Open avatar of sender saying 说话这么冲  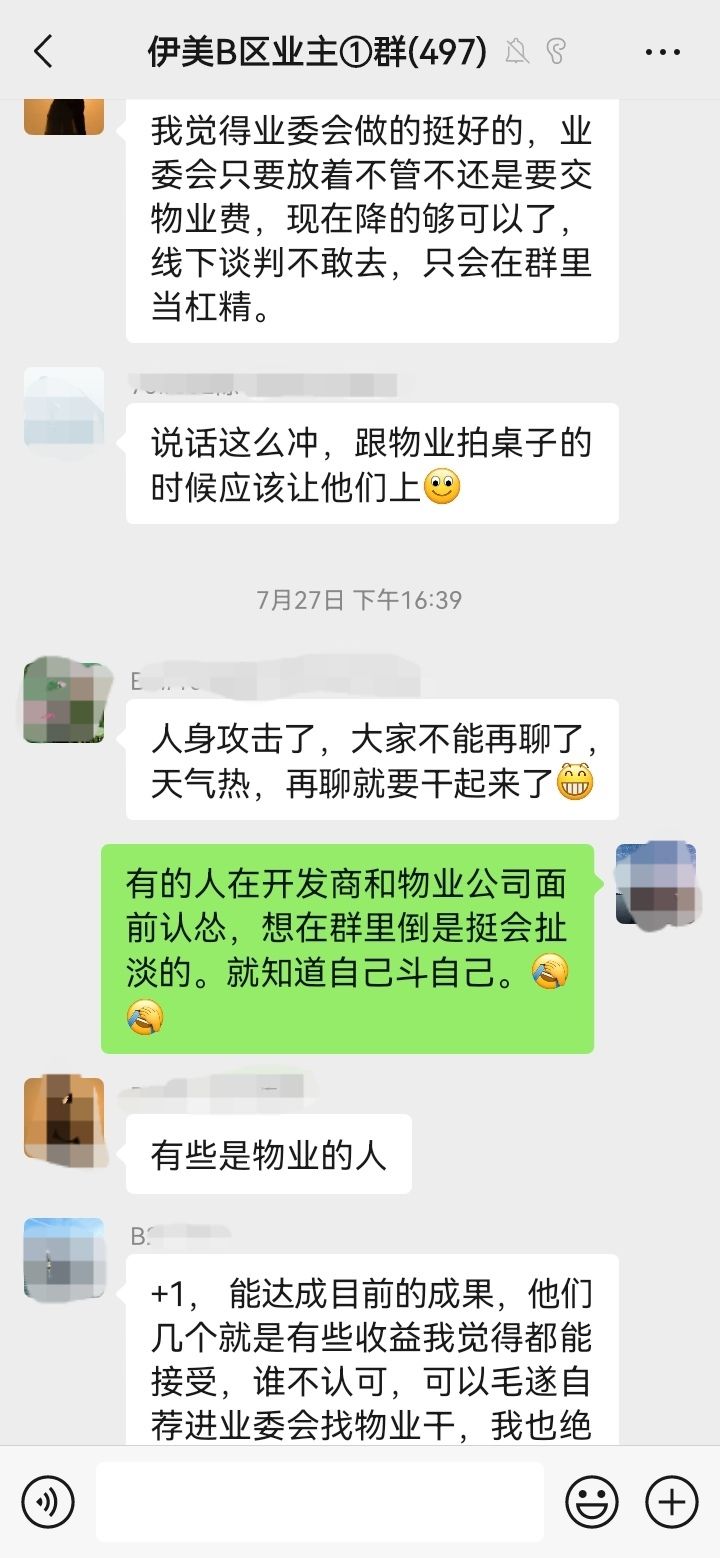pos(63,407)
